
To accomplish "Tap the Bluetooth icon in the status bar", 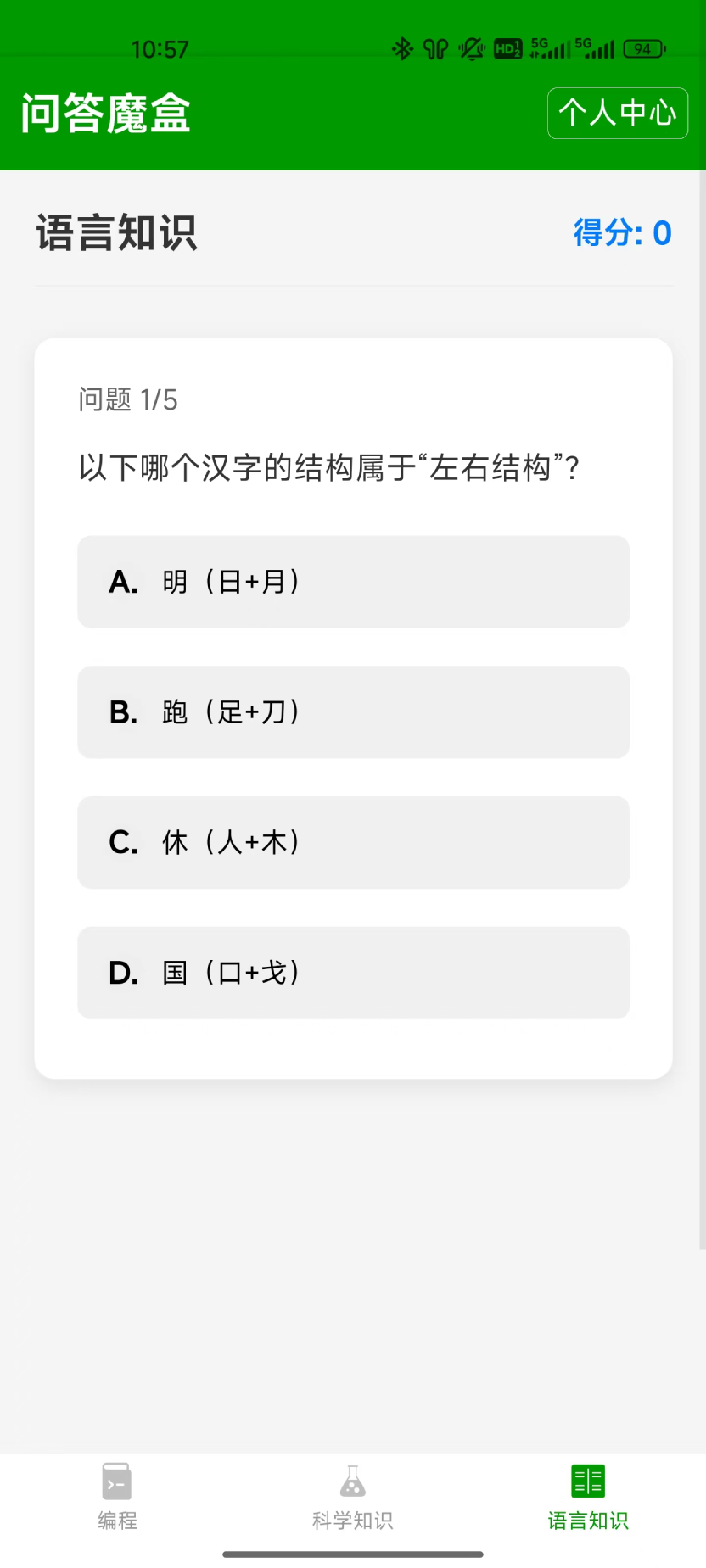I will coord(401,48).
